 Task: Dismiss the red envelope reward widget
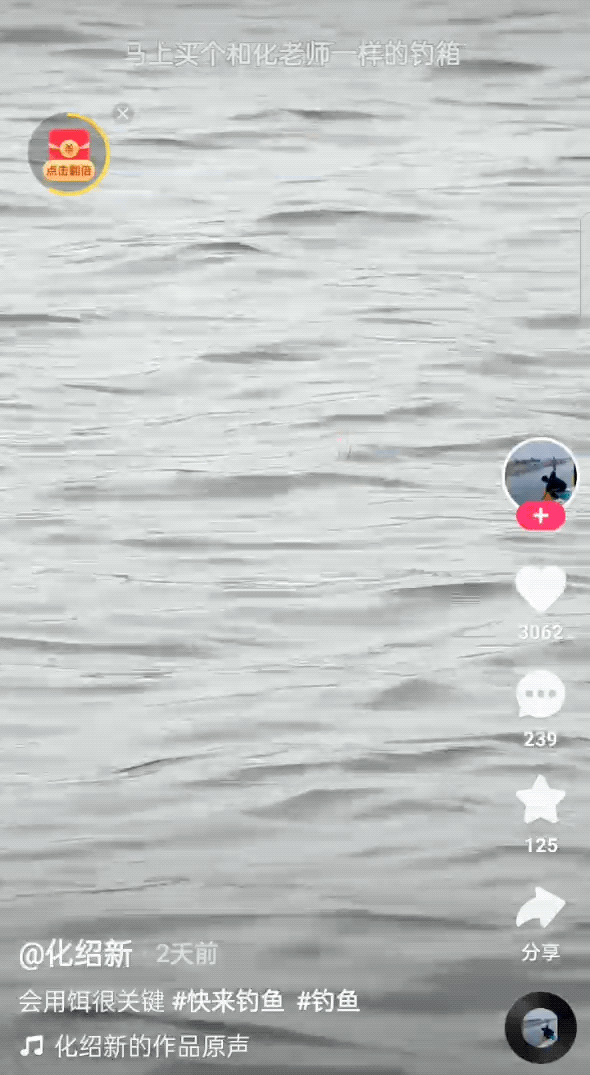coord(123,113)
